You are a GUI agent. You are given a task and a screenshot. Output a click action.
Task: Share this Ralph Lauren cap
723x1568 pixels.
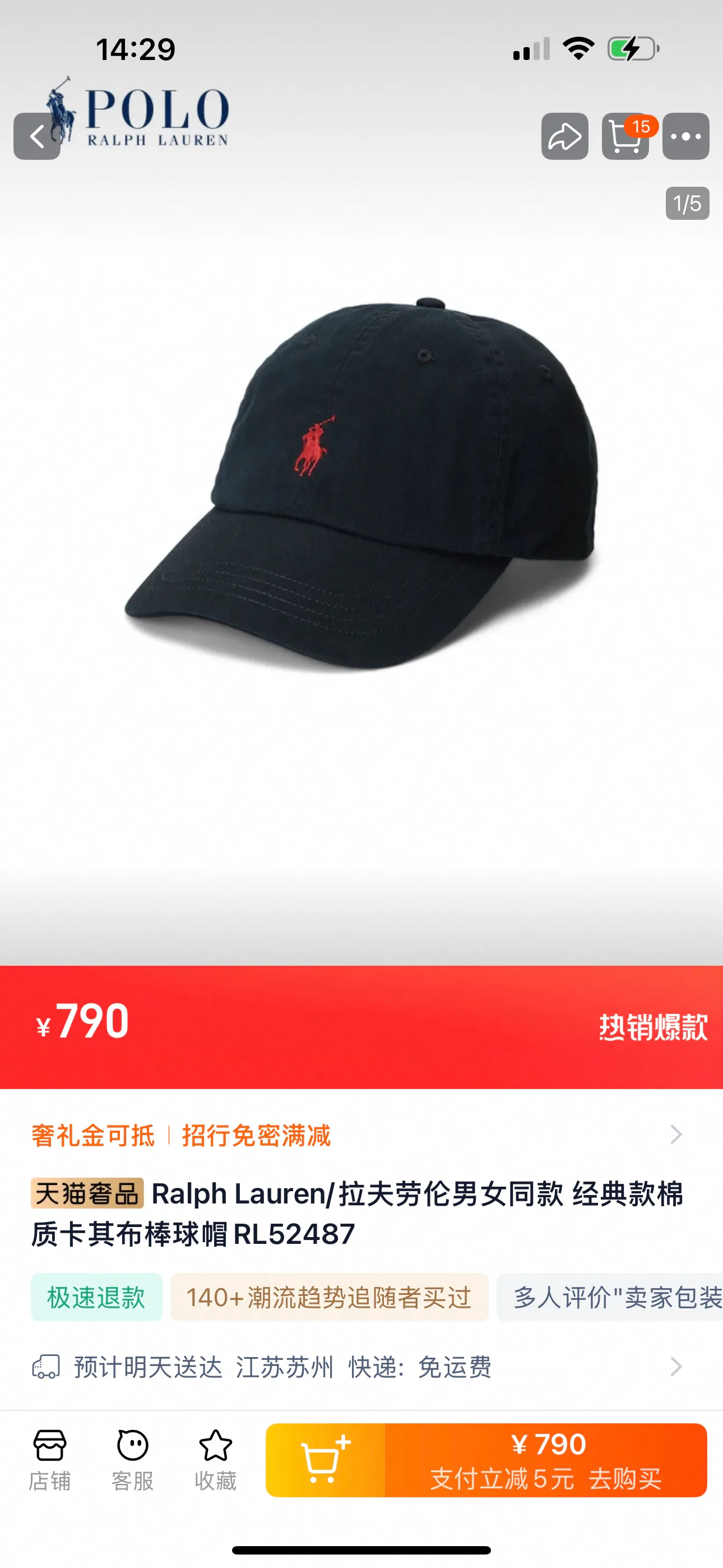(565, 136)
